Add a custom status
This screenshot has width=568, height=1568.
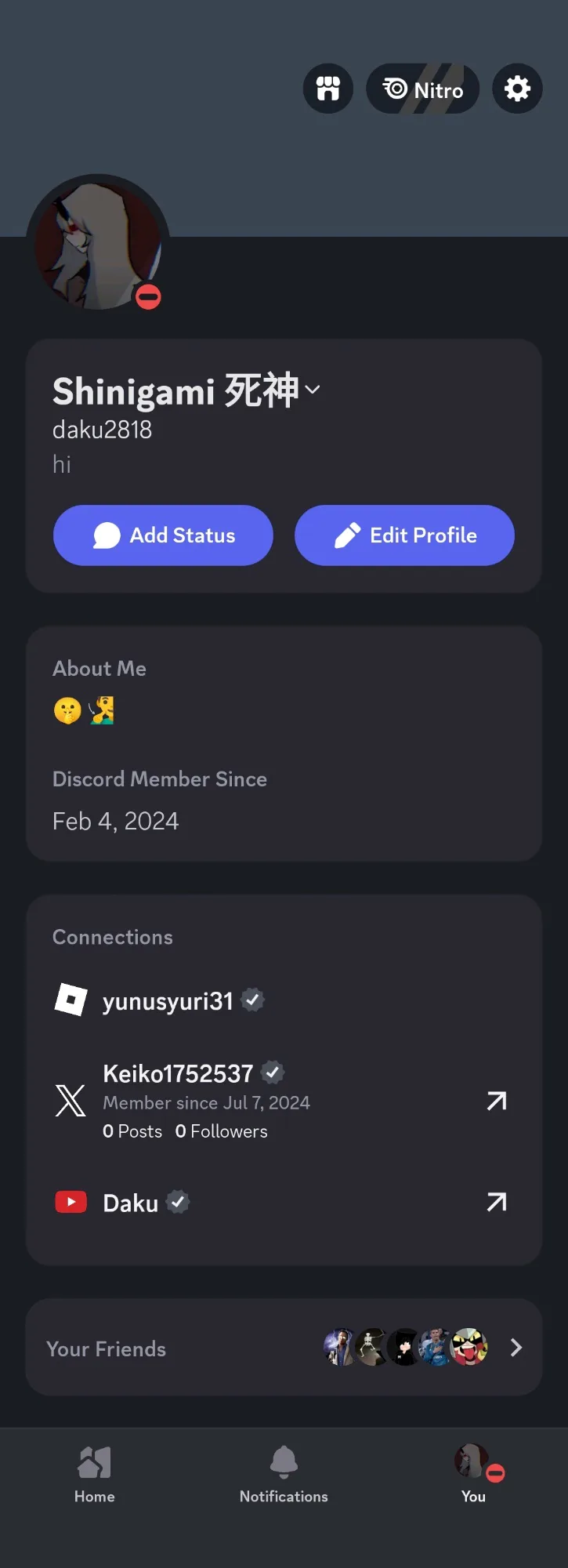[163, 535]
